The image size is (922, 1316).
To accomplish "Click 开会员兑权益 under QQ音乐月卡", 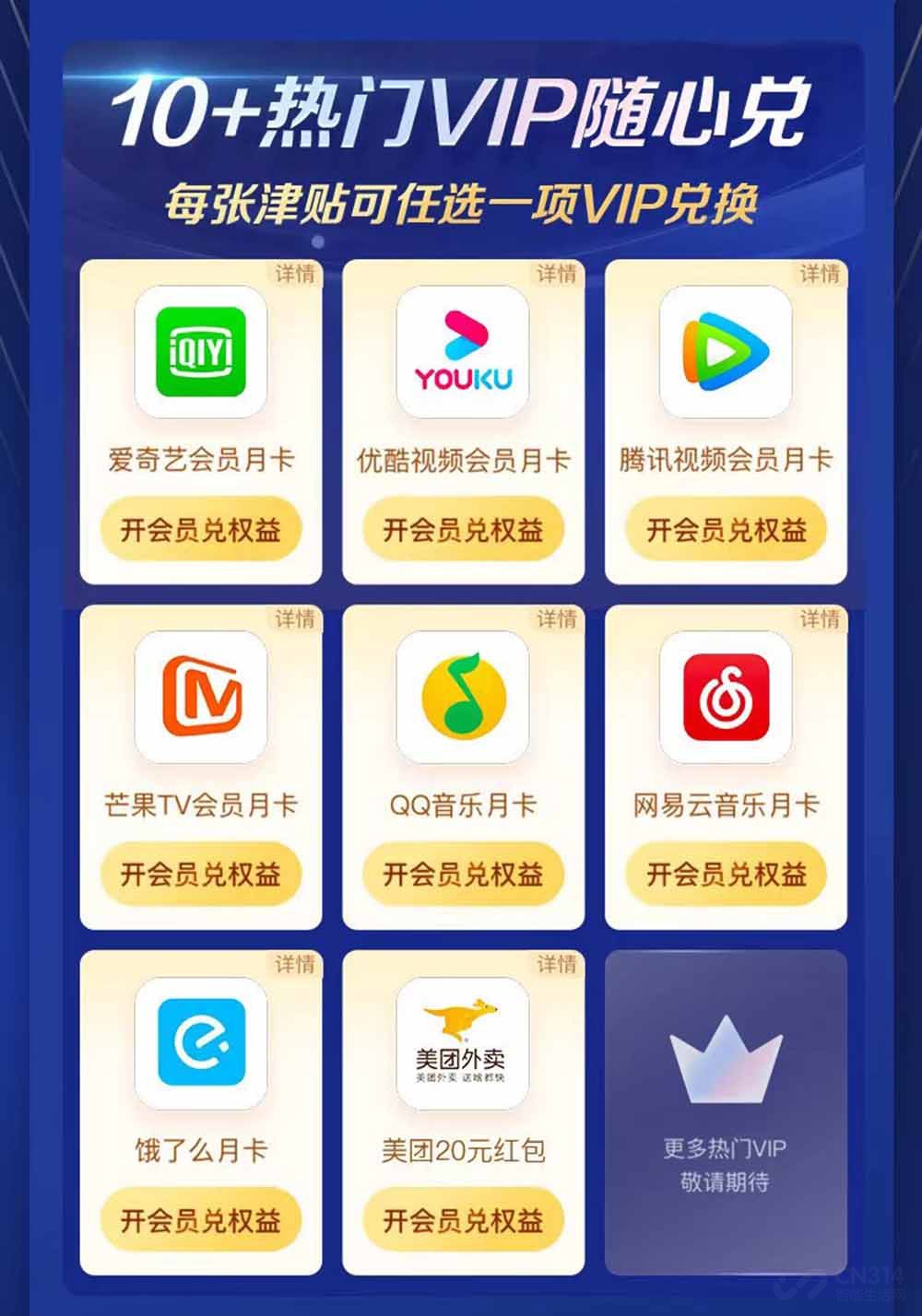I will pos(464,873).
